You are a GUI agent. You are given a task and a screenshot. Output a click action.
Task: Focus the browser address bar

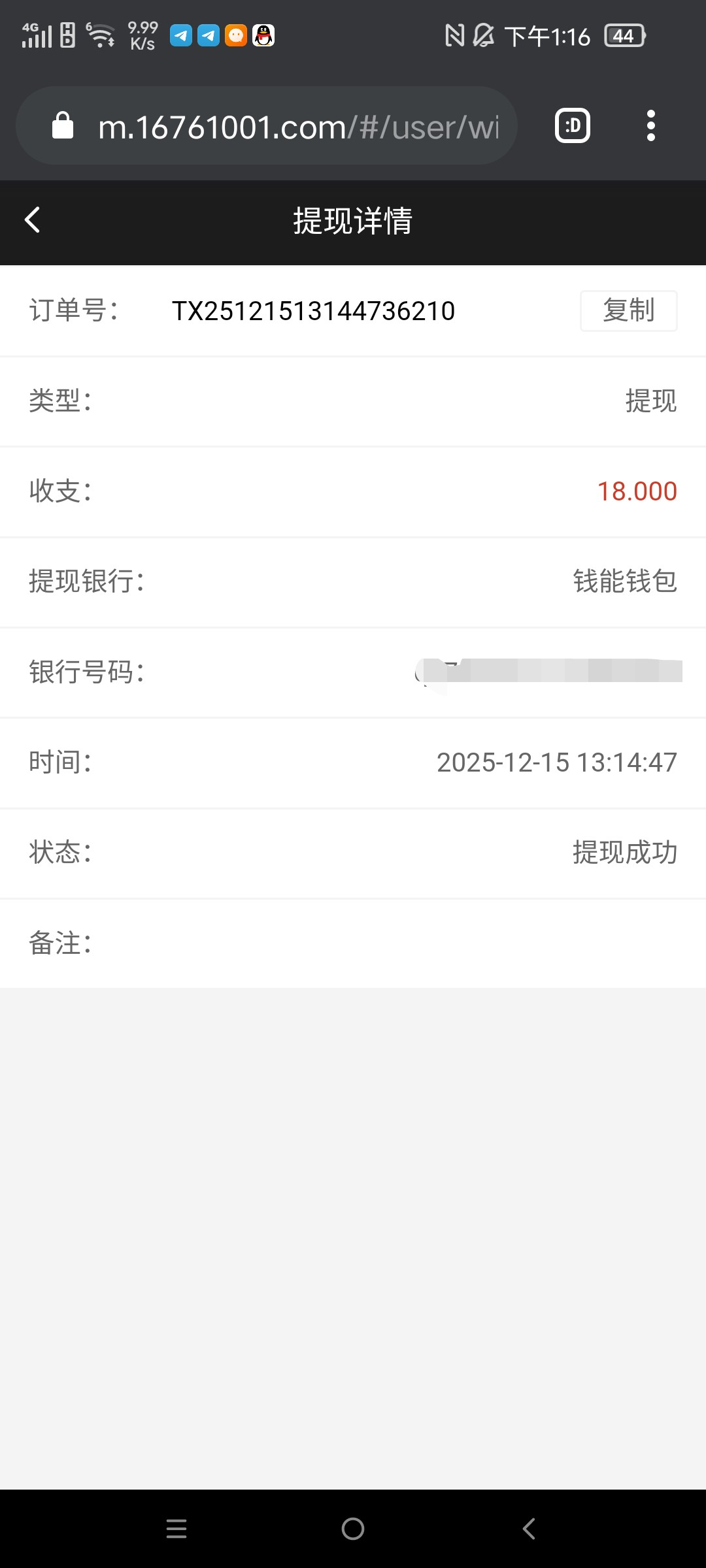(x=297, y=127)
